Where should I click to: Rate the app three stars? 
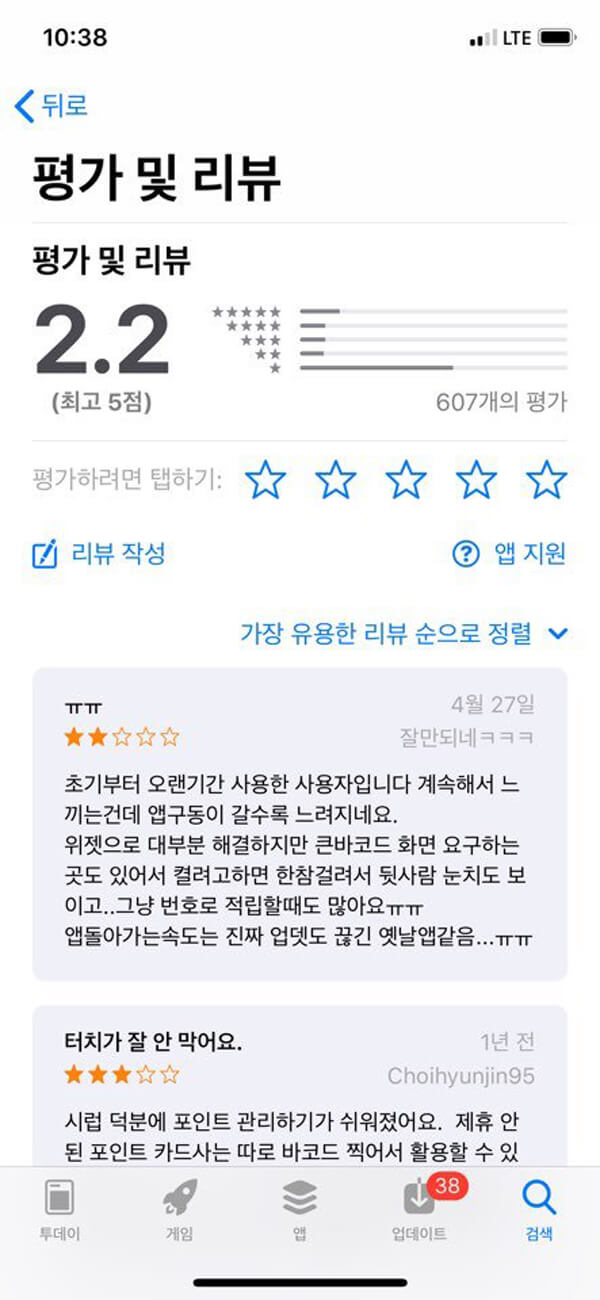click(x=406, y=480)
